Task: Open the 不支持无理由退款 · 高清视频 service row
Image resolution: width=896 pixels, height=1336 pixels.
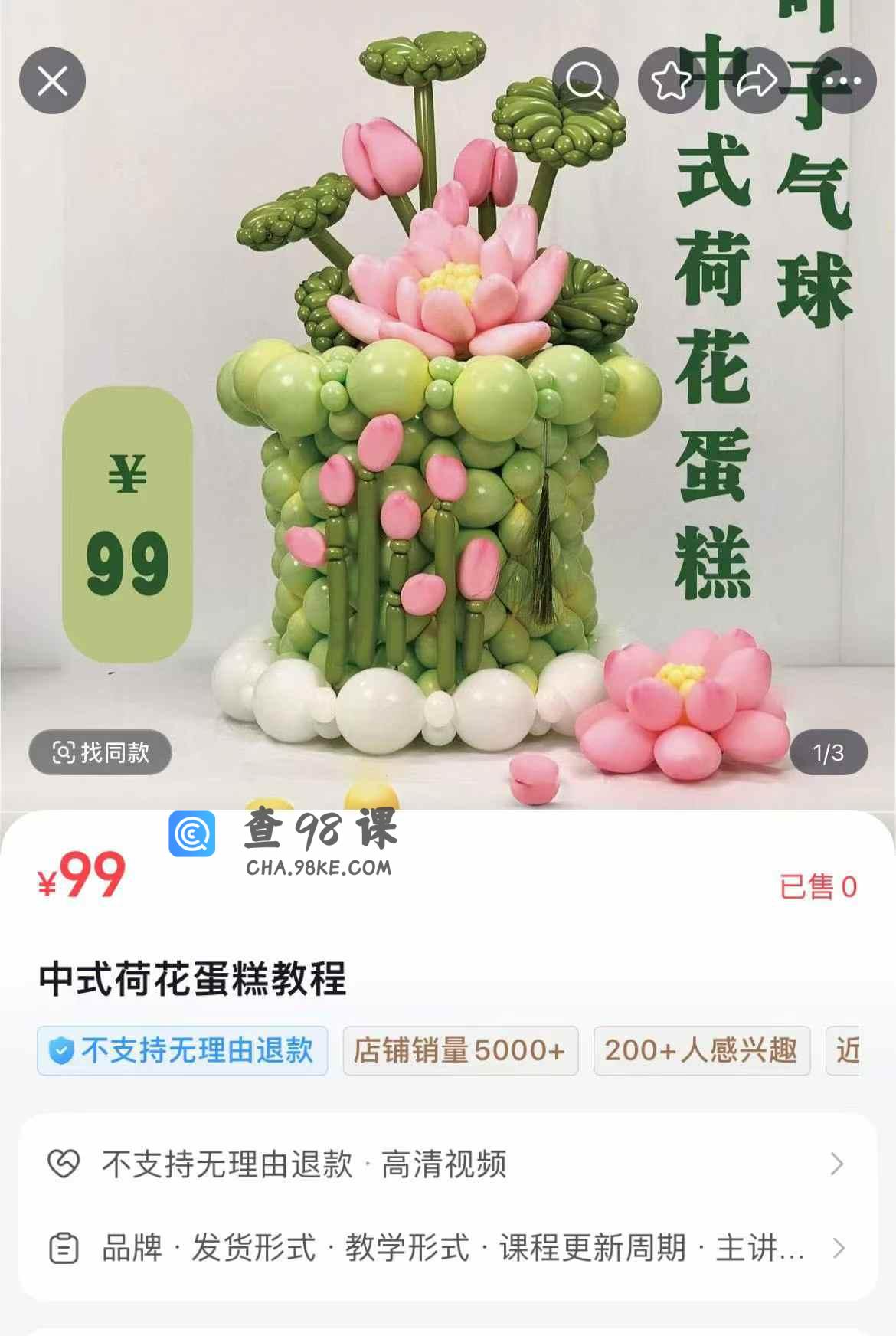Action: pos(448,1164)
